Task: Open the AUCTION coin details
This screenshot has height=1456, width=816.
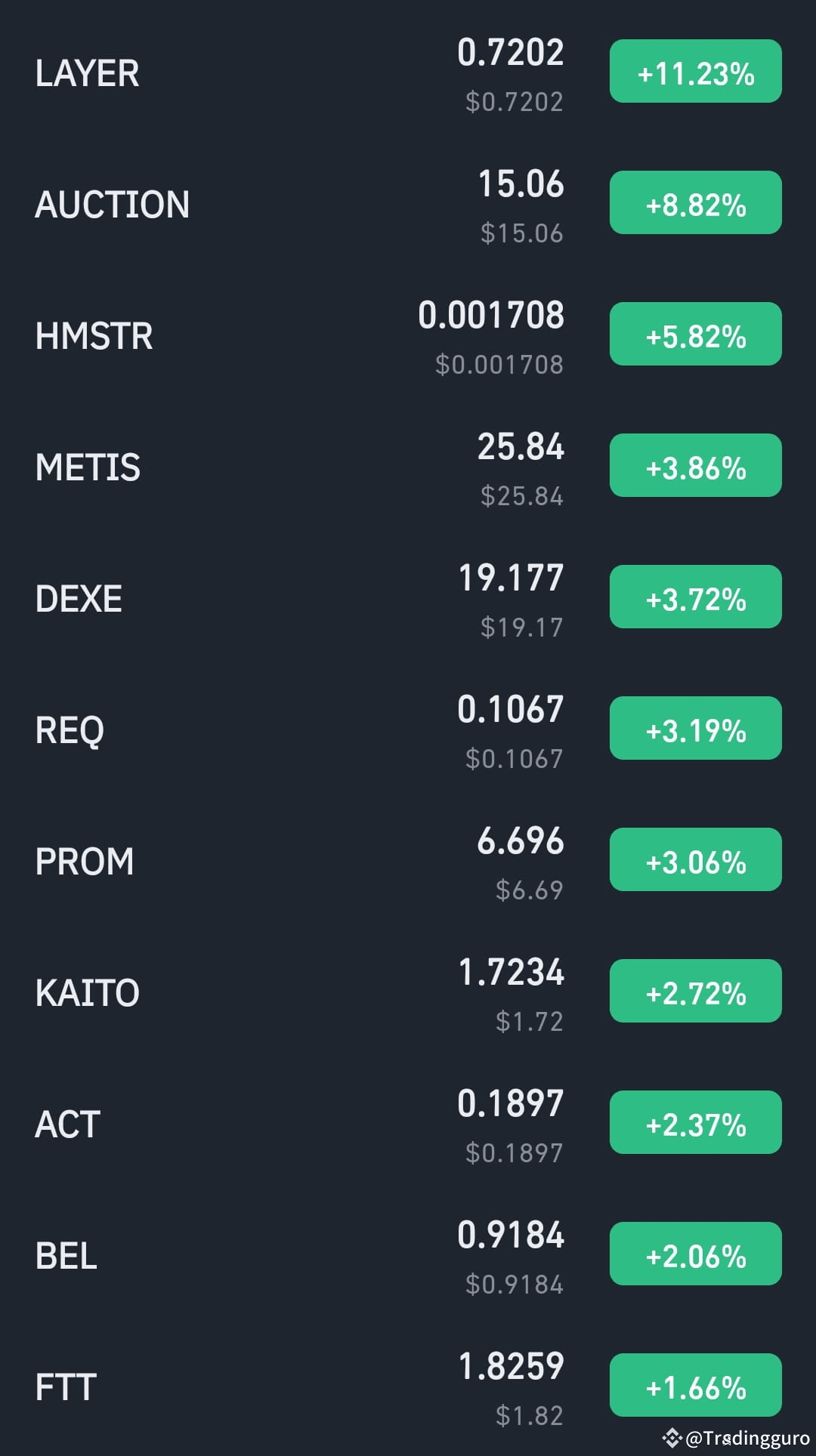Action: [113, 205]
